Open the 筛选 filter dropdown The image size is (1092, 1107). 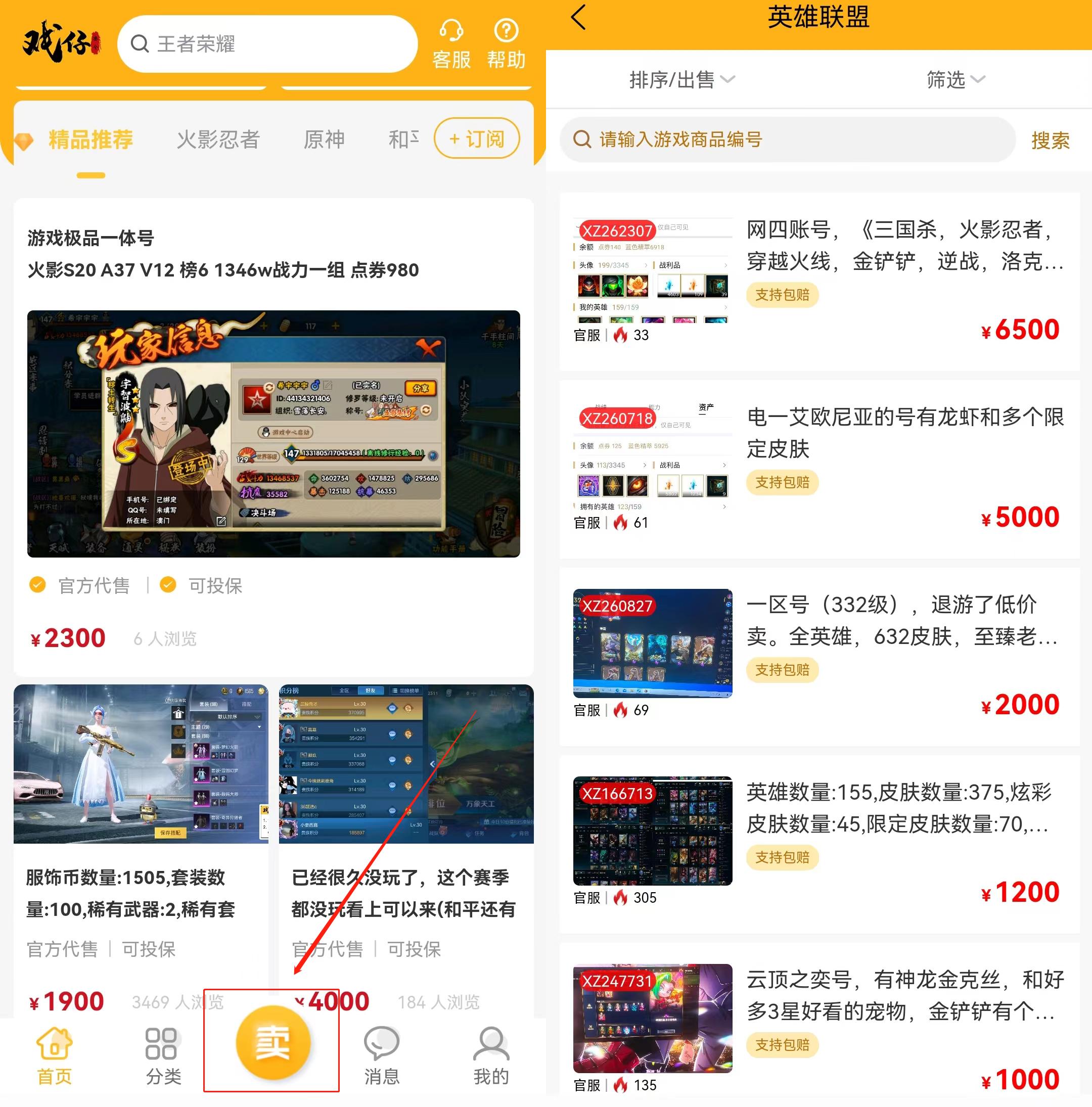click(955, 80)
